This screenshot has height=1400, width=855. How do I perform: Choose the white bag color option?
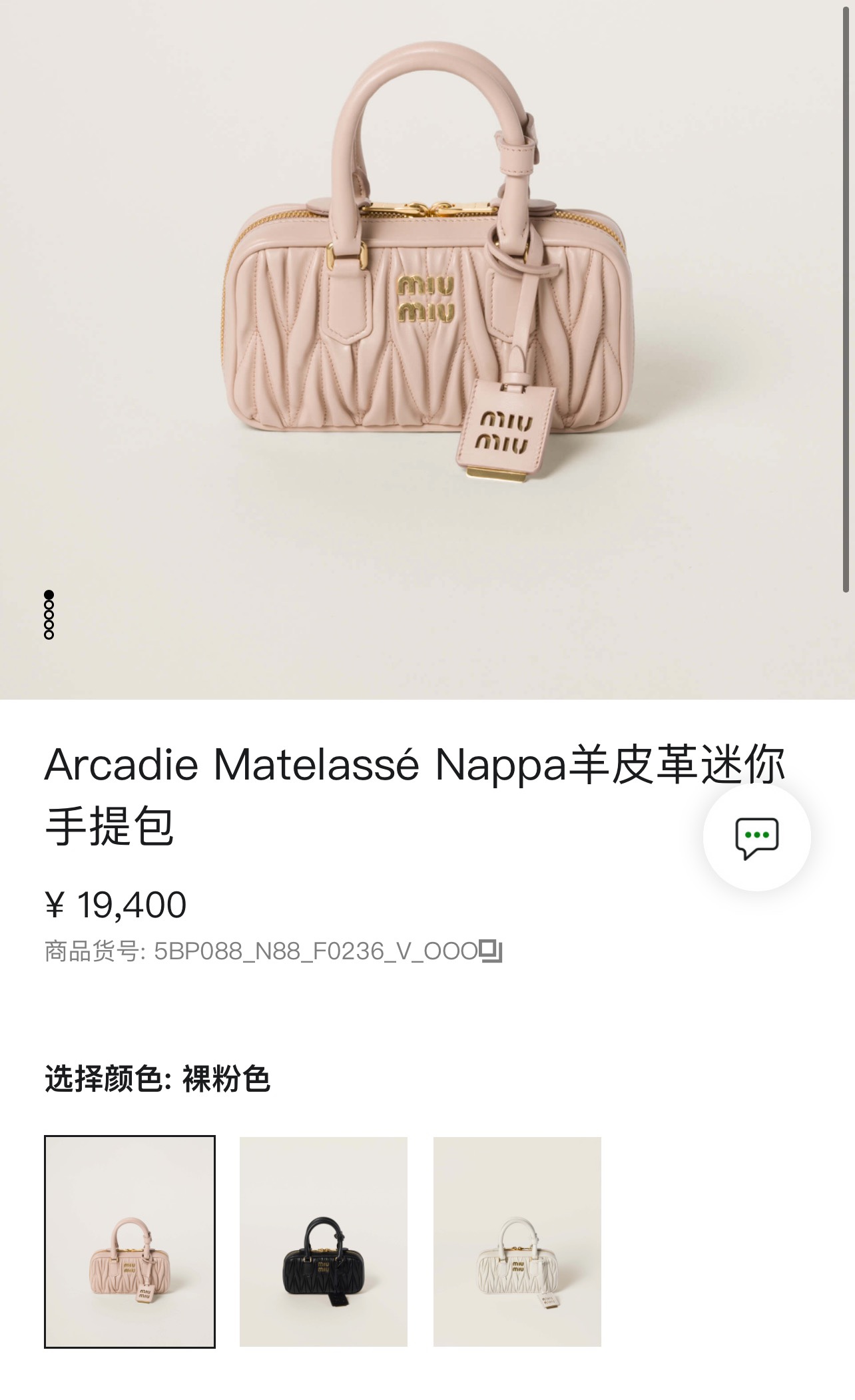tap(517, 1241)
